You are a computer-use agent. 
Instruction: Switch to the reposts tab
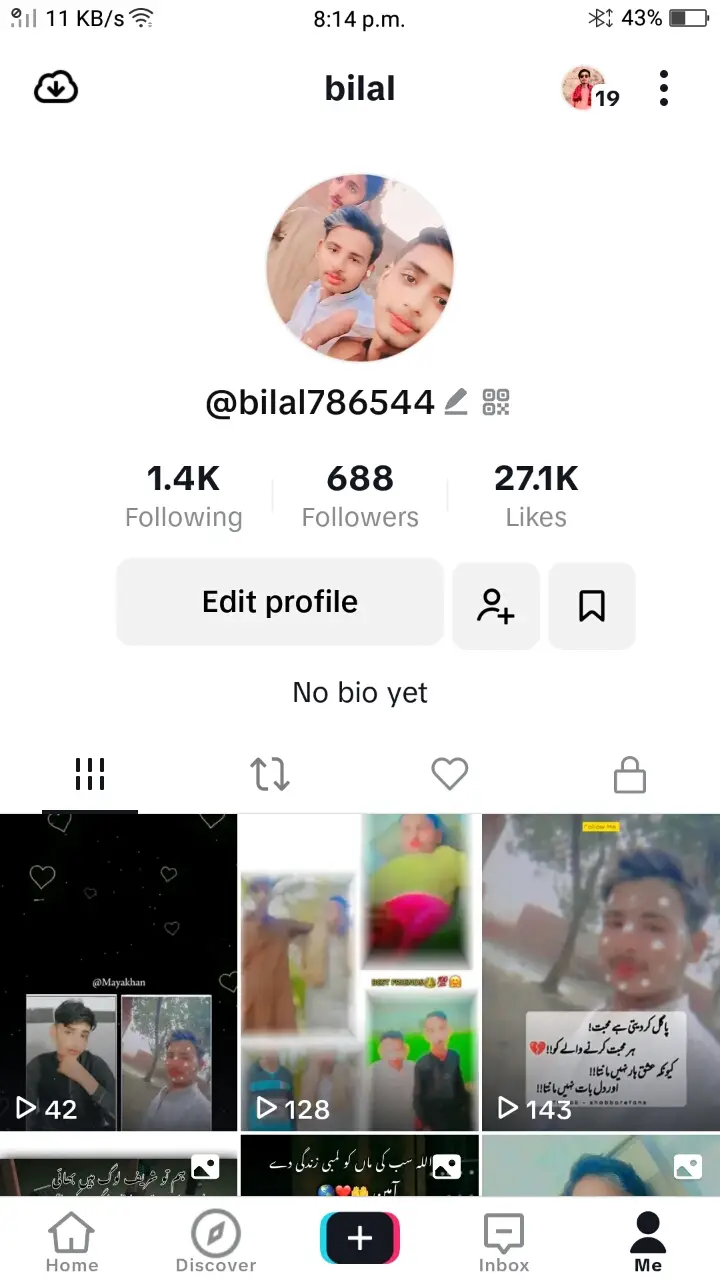[x=270, y=774]
